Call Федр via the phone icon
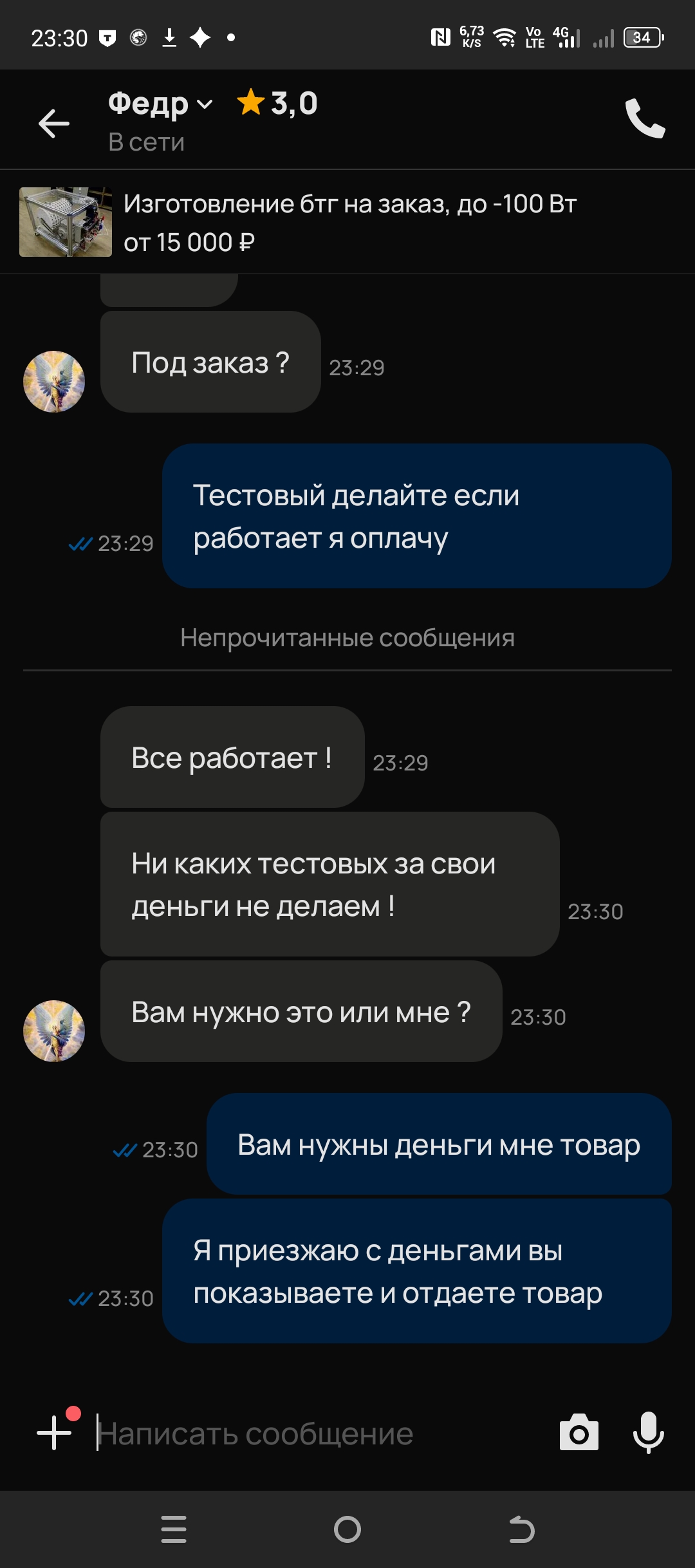The image size is (695, 1568). [x=645, y=119]
